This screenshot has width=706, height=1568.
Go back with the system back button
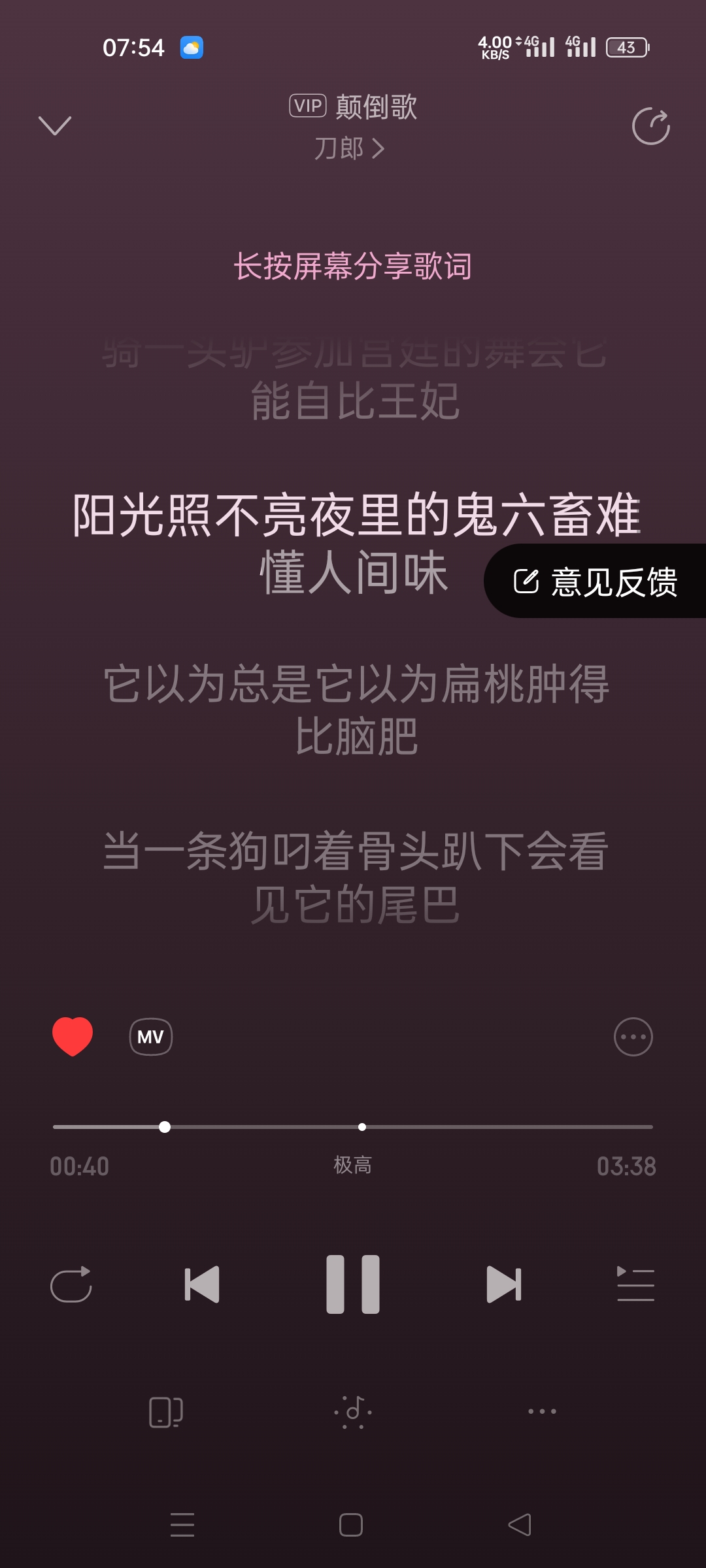click(520, 1525)
